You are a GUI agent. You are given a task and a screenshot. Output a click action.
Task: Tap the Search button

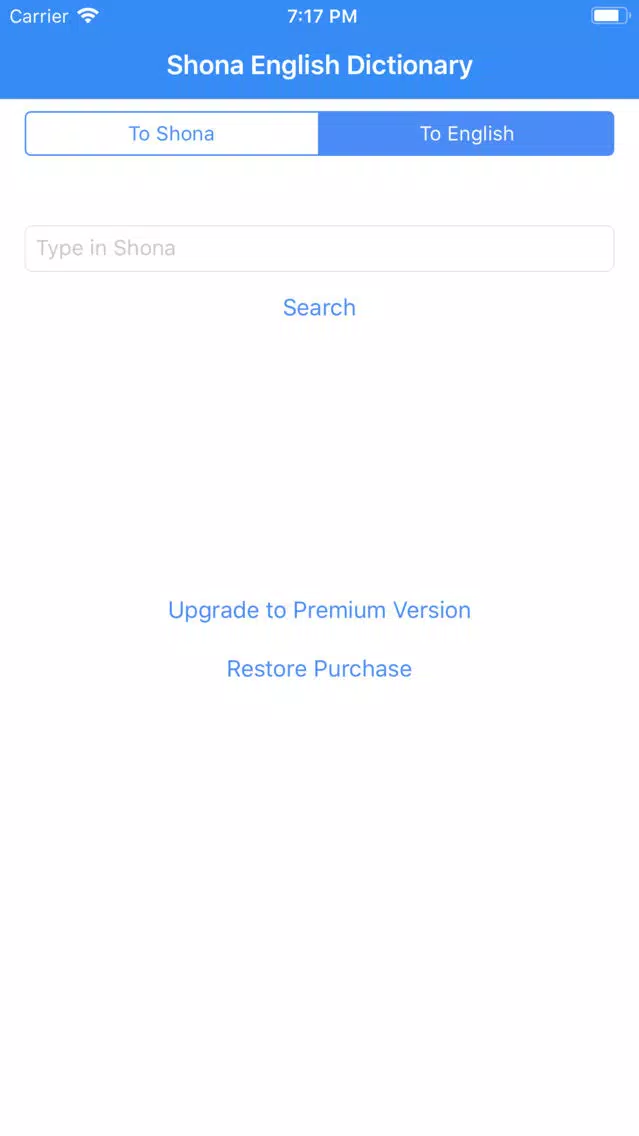coord(320,307)
